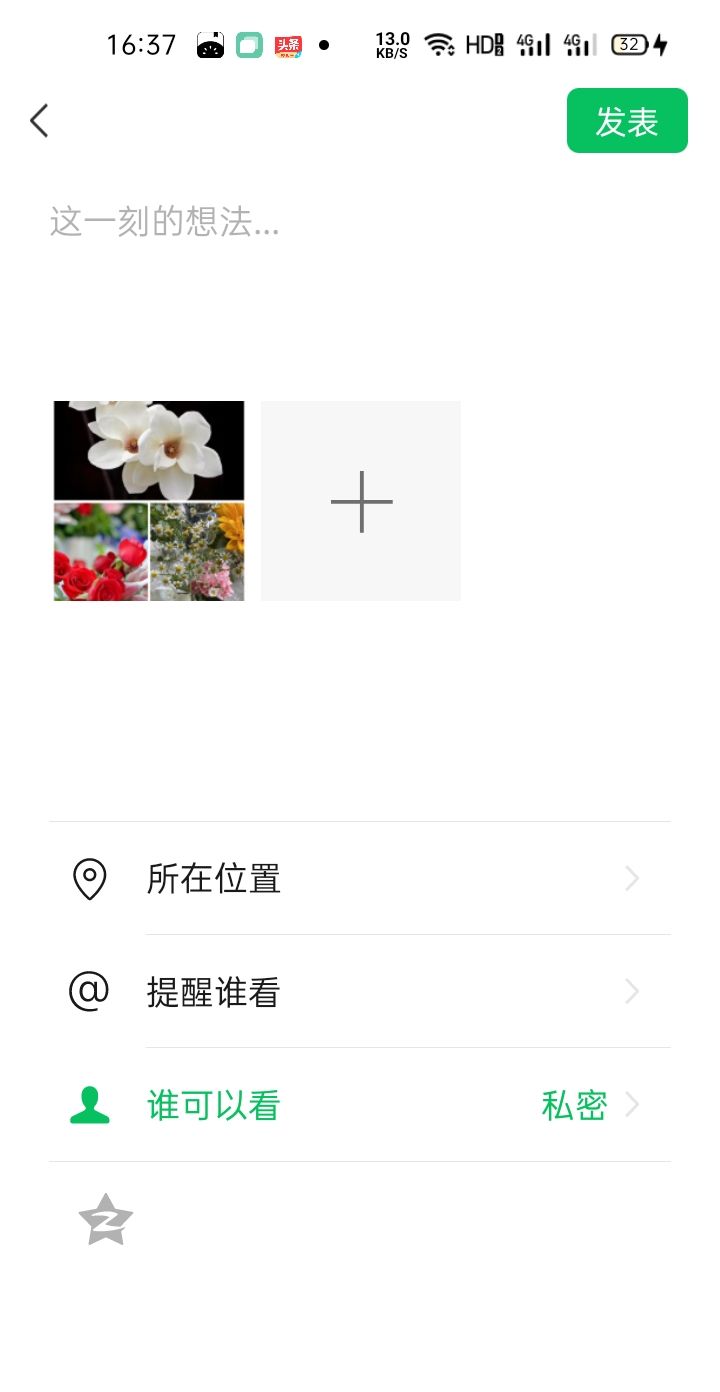The height and width of the screenshot is (1392, 720).
Task: Change 谁可以看 from 私密 setting
Action: click(x=211, y=1104)
